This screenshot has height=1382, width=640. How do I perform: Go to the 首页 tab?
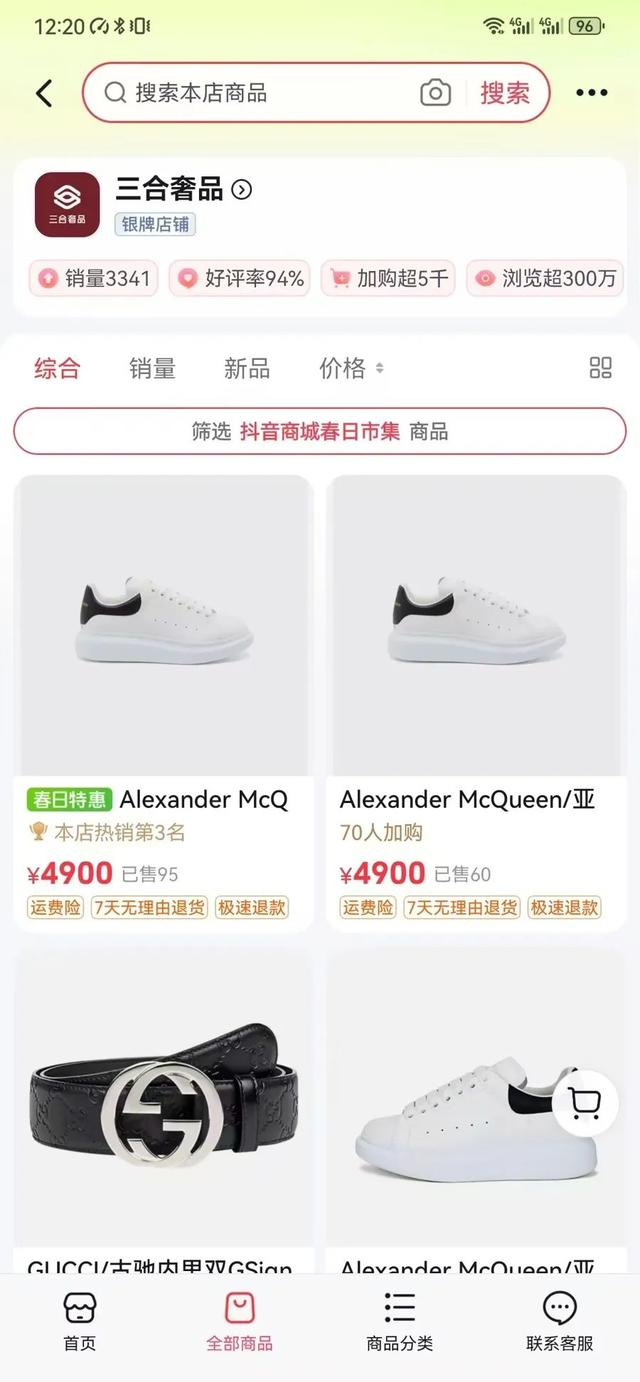[x=80, y=1320]
